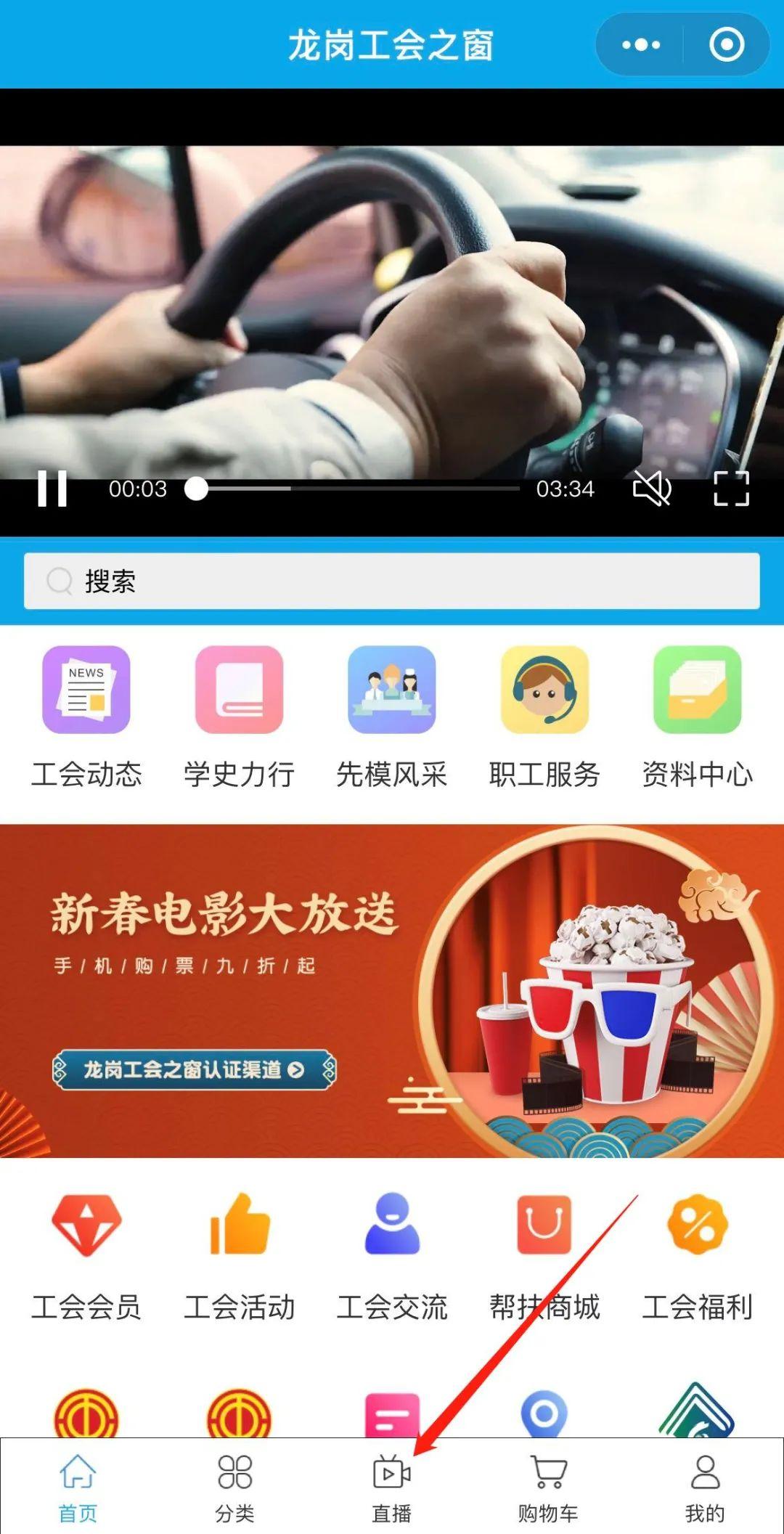The width and height of the screenshot is (784, 1534).
Task: Unmute the video sound
Action: point(652,489)
